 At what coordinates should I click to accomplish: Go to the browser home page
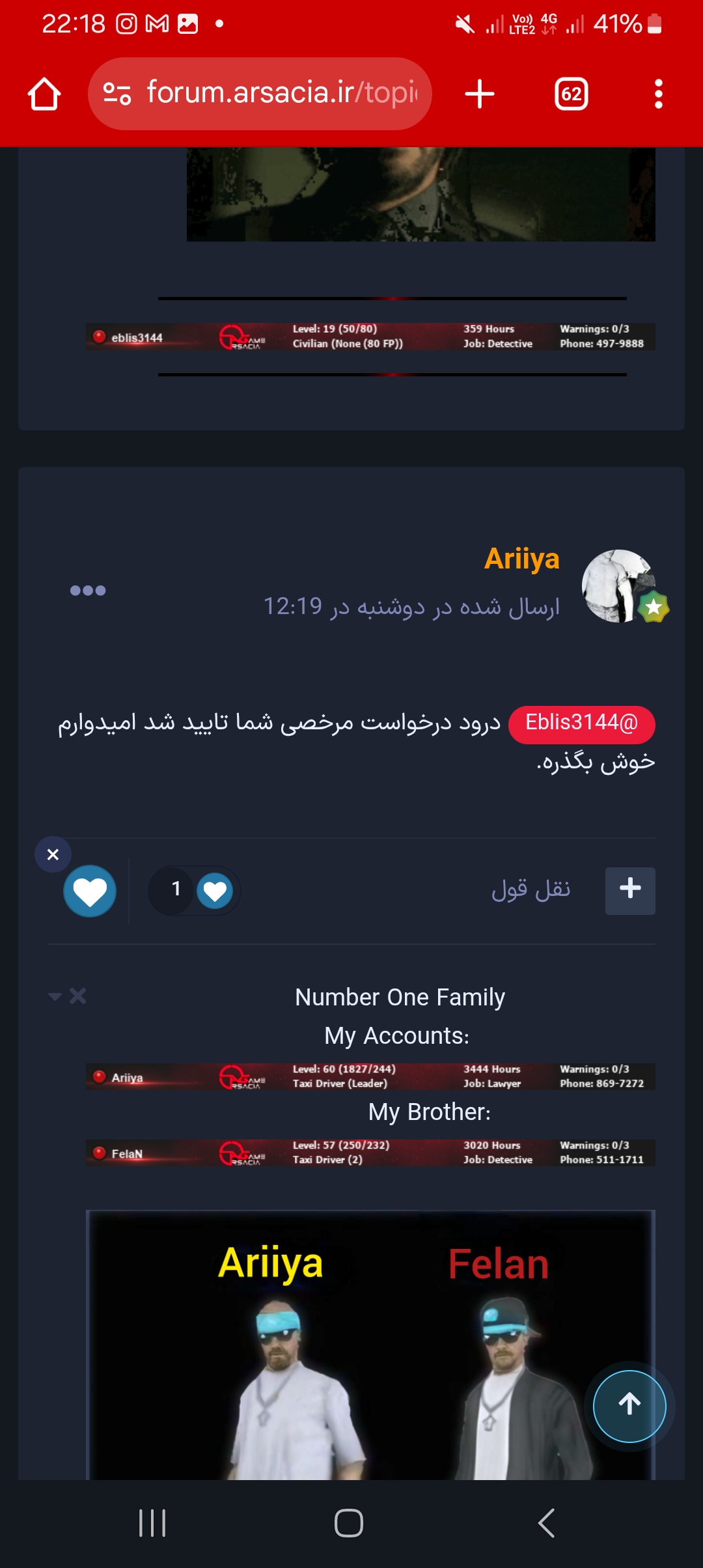[44, 94]
